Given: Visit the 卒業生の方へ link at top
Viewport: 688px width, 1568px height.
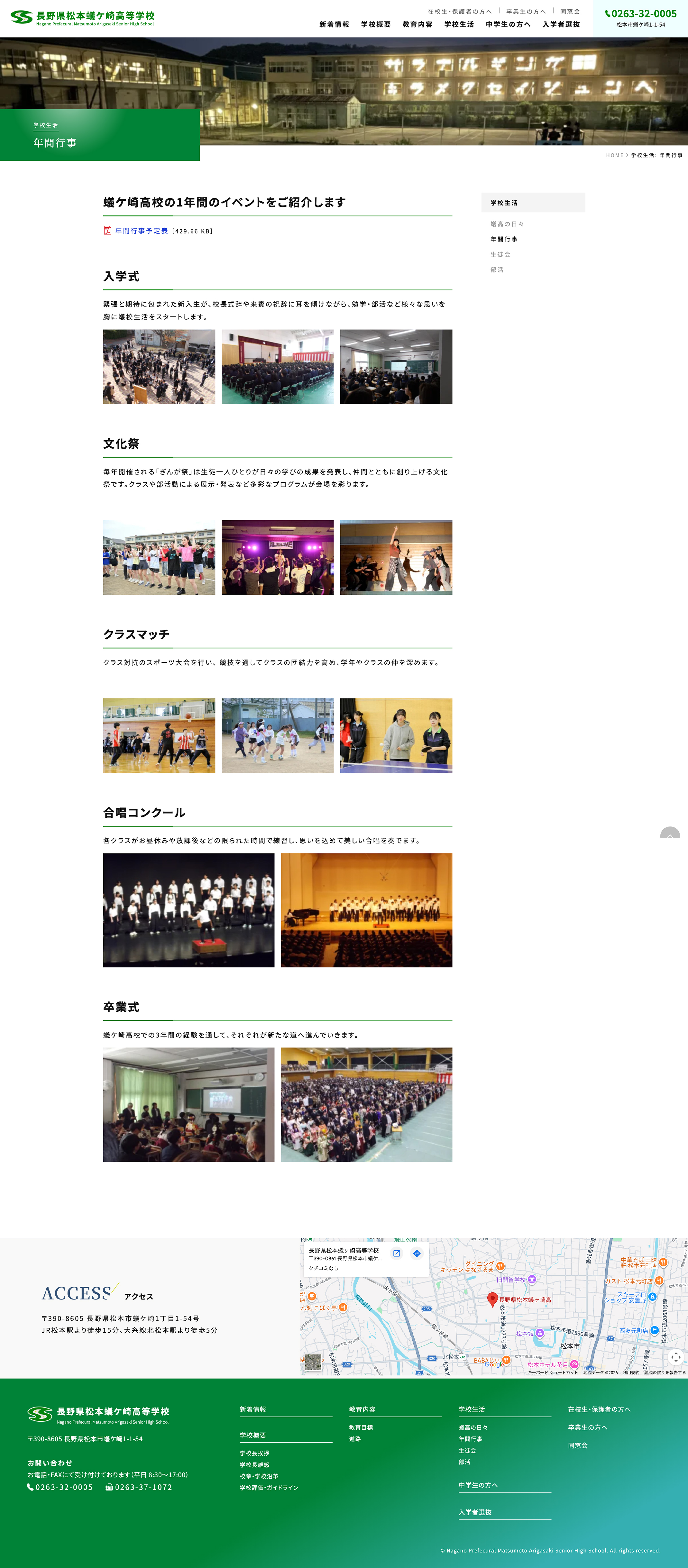Looking at the screenshot, I should [526, 12].
